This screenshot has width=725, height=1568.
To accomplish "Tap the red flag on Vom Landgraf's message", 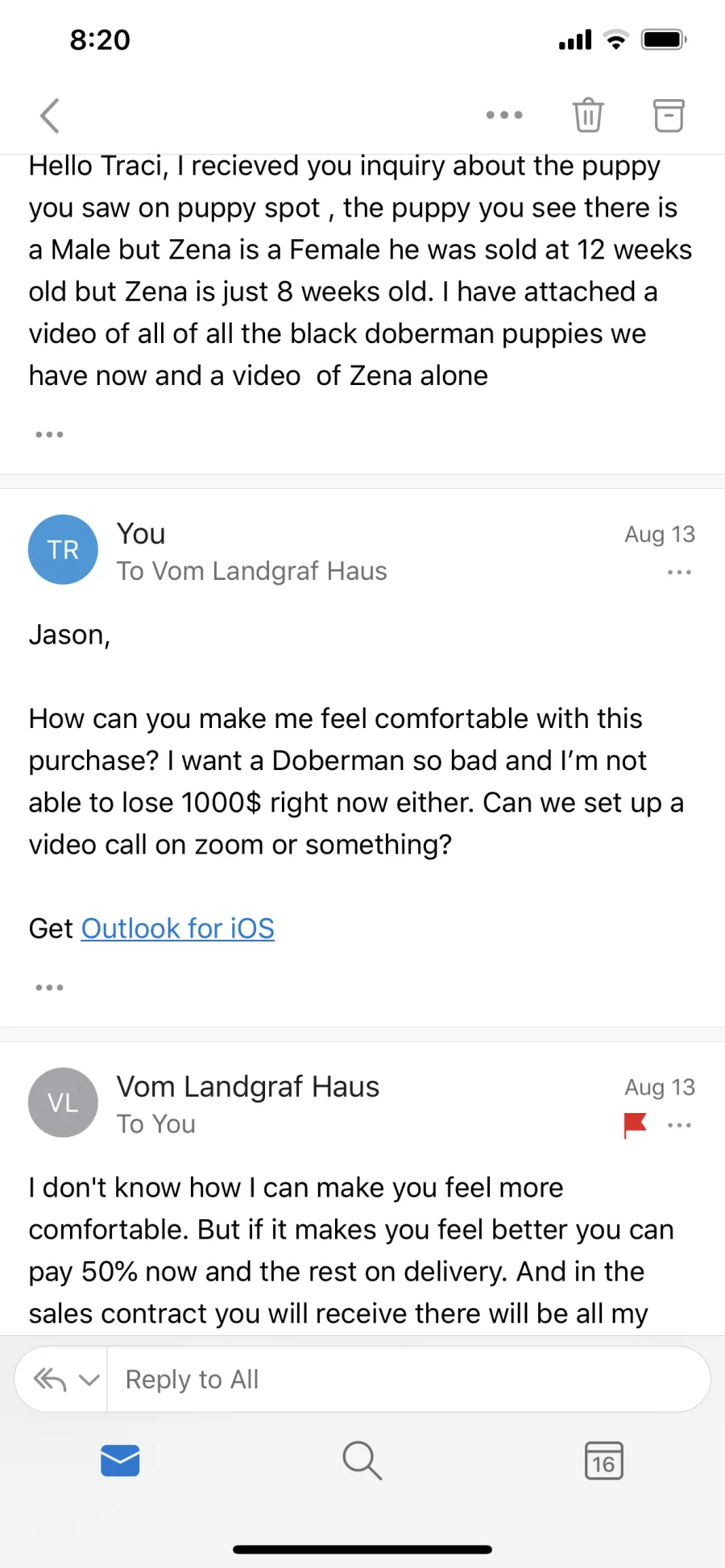I will (x=635, y=1125).
